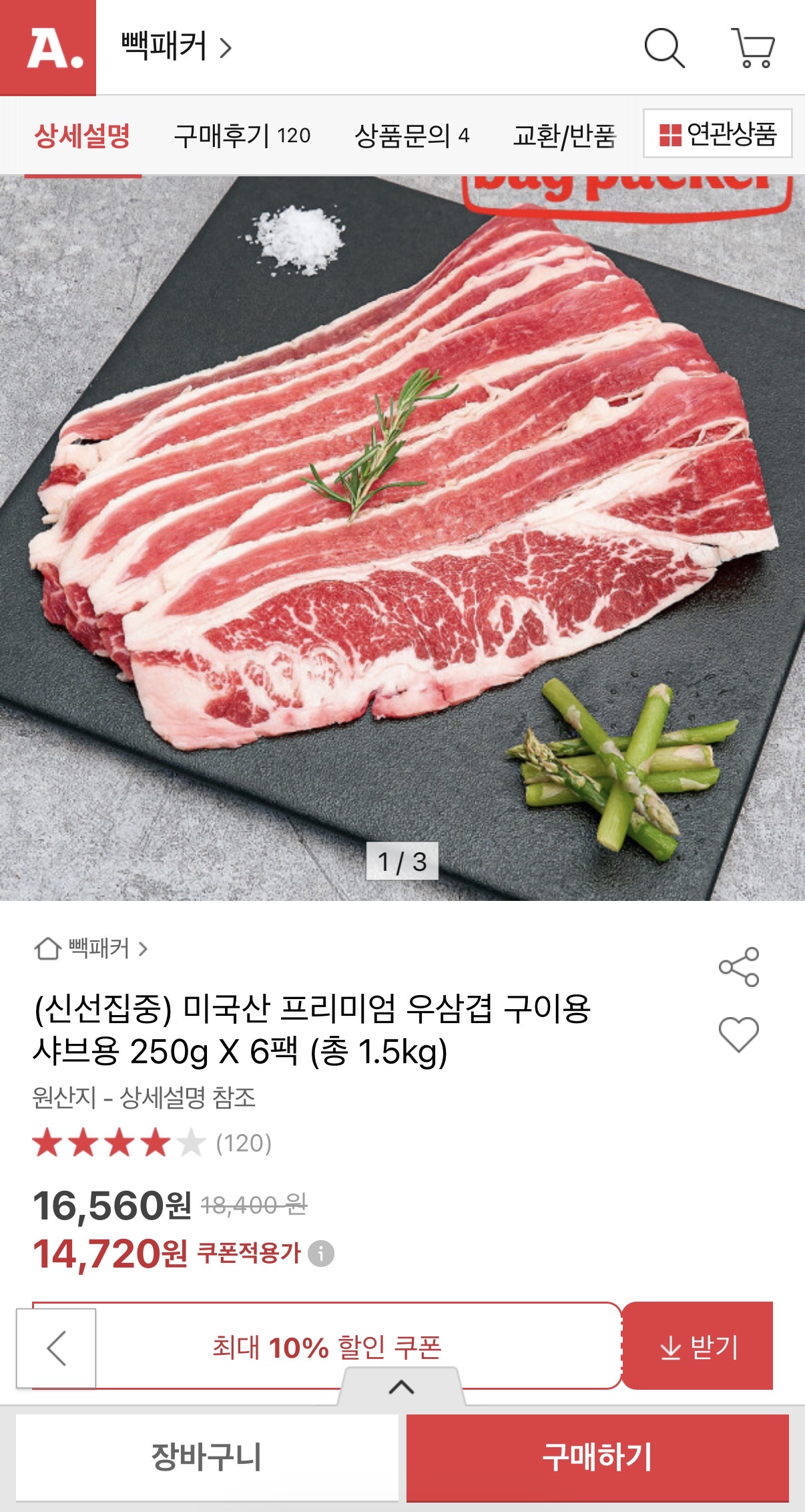The width and height of the screenshot is (805, 1512).
Task: Go to the A. home logo
Action: click(x=48, y=48)
